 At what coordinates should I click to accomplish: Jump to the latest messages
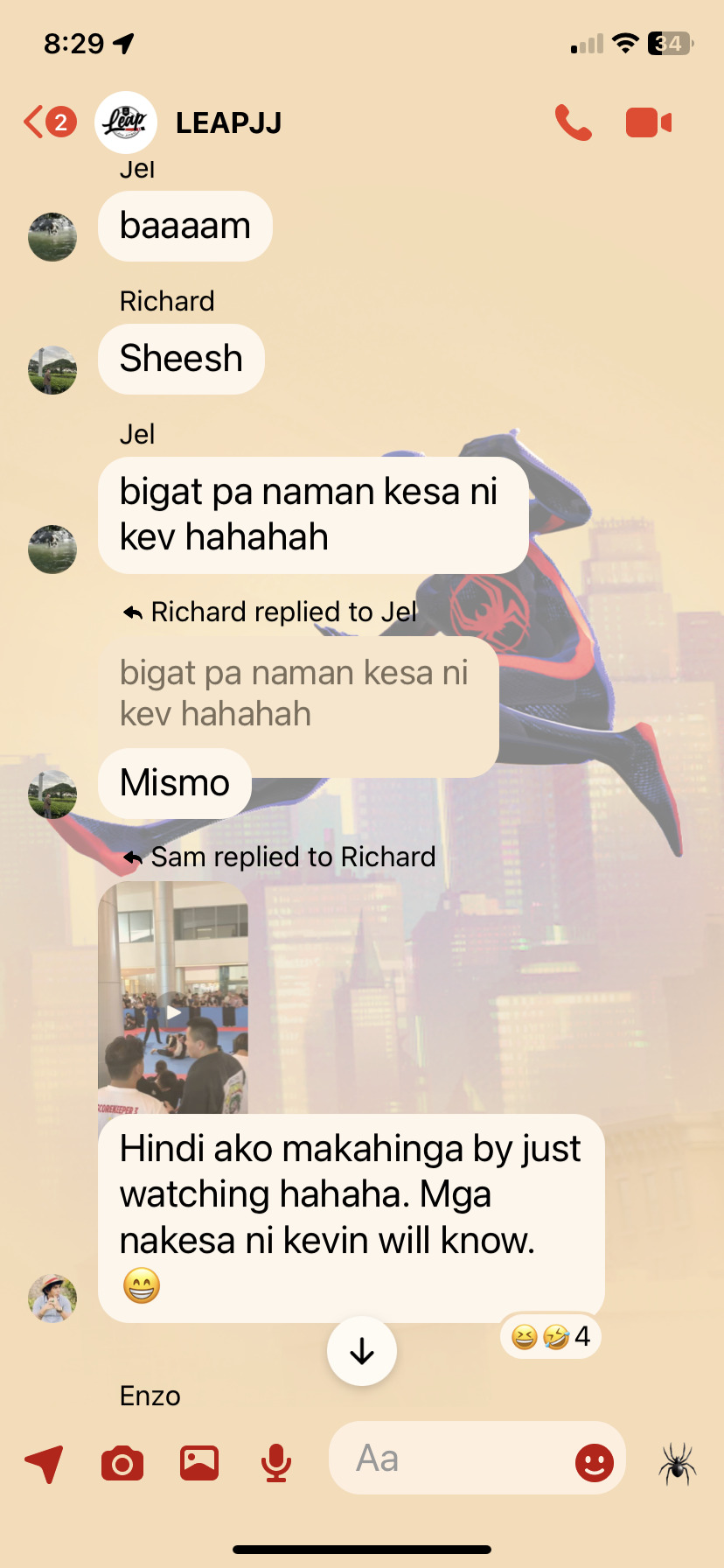click(x=361, y=1352)
